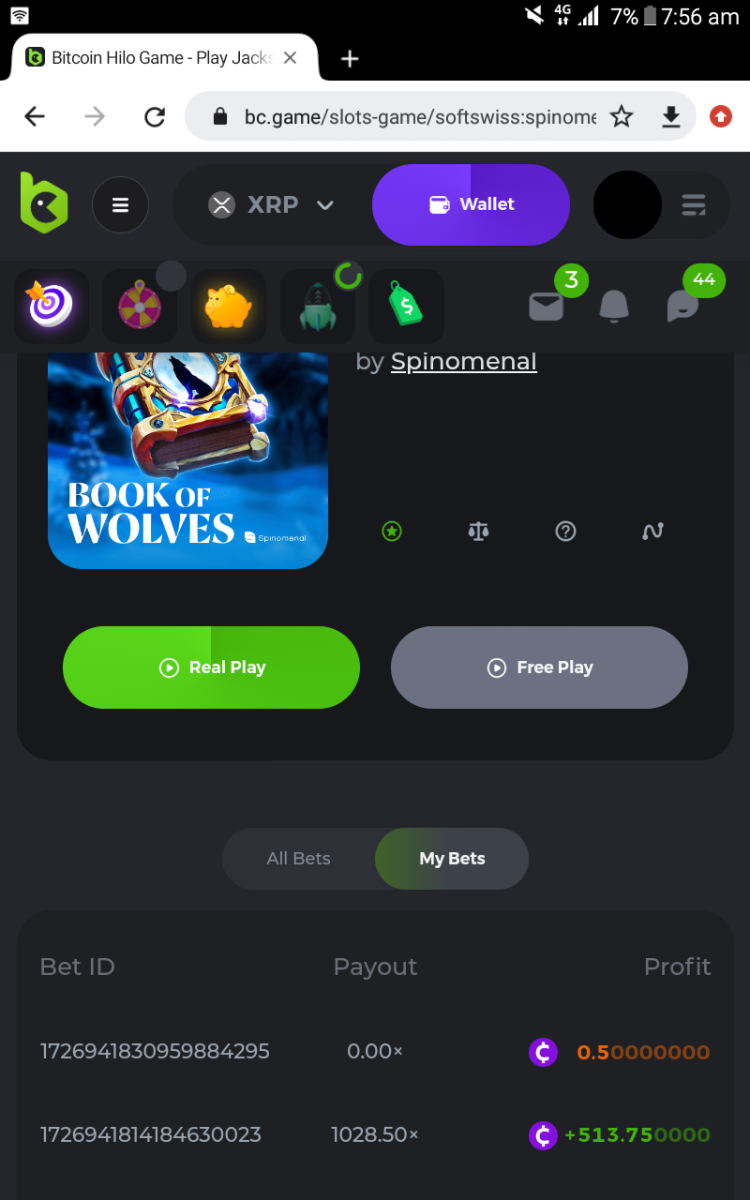The height and width of the screenshot is (1200, 750).
Task: Open the fairness scales icon
Action: (478, 531)
